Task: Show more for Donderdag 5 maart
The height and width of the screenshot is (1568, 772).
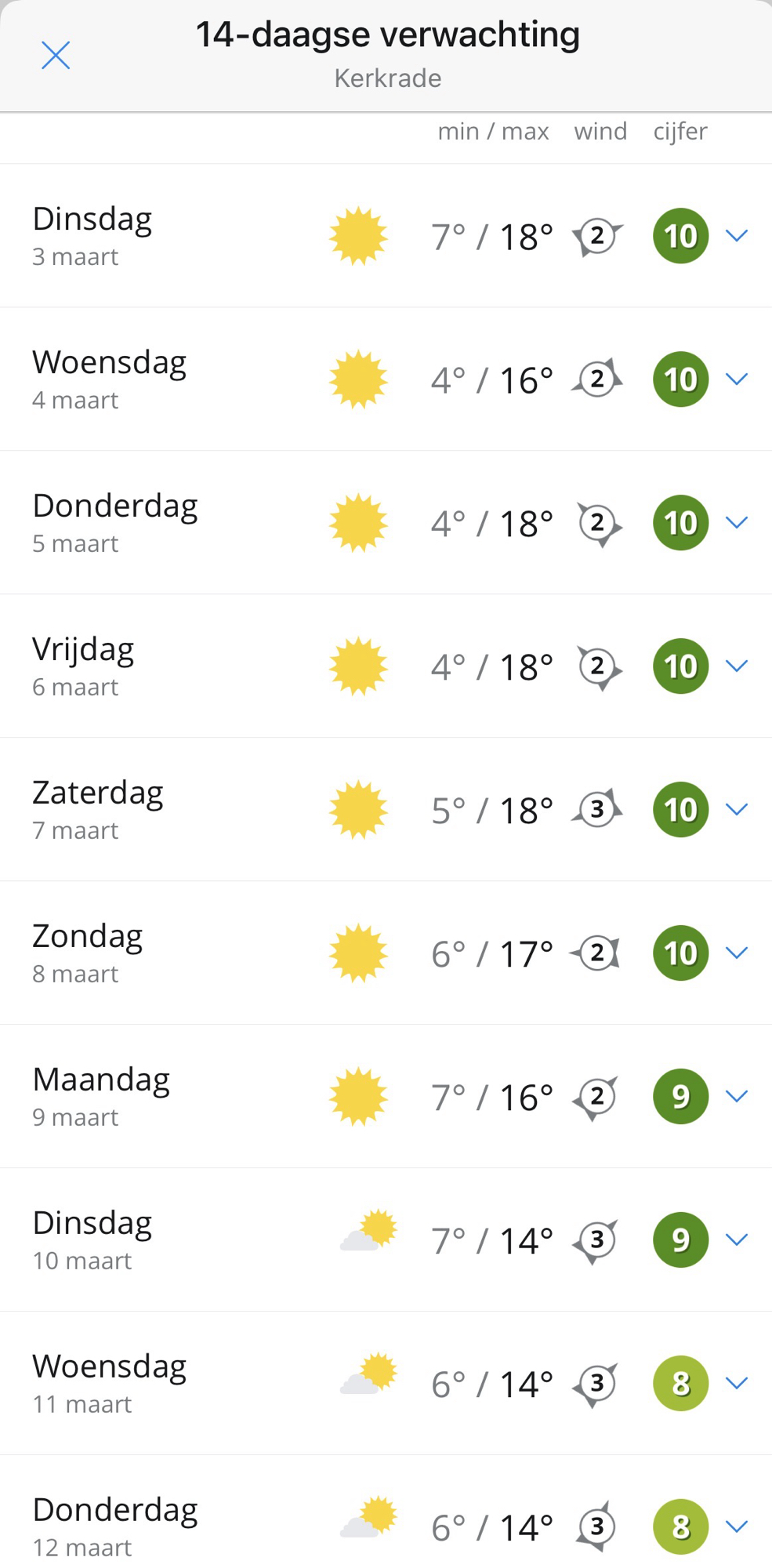Action: (736, 522)
